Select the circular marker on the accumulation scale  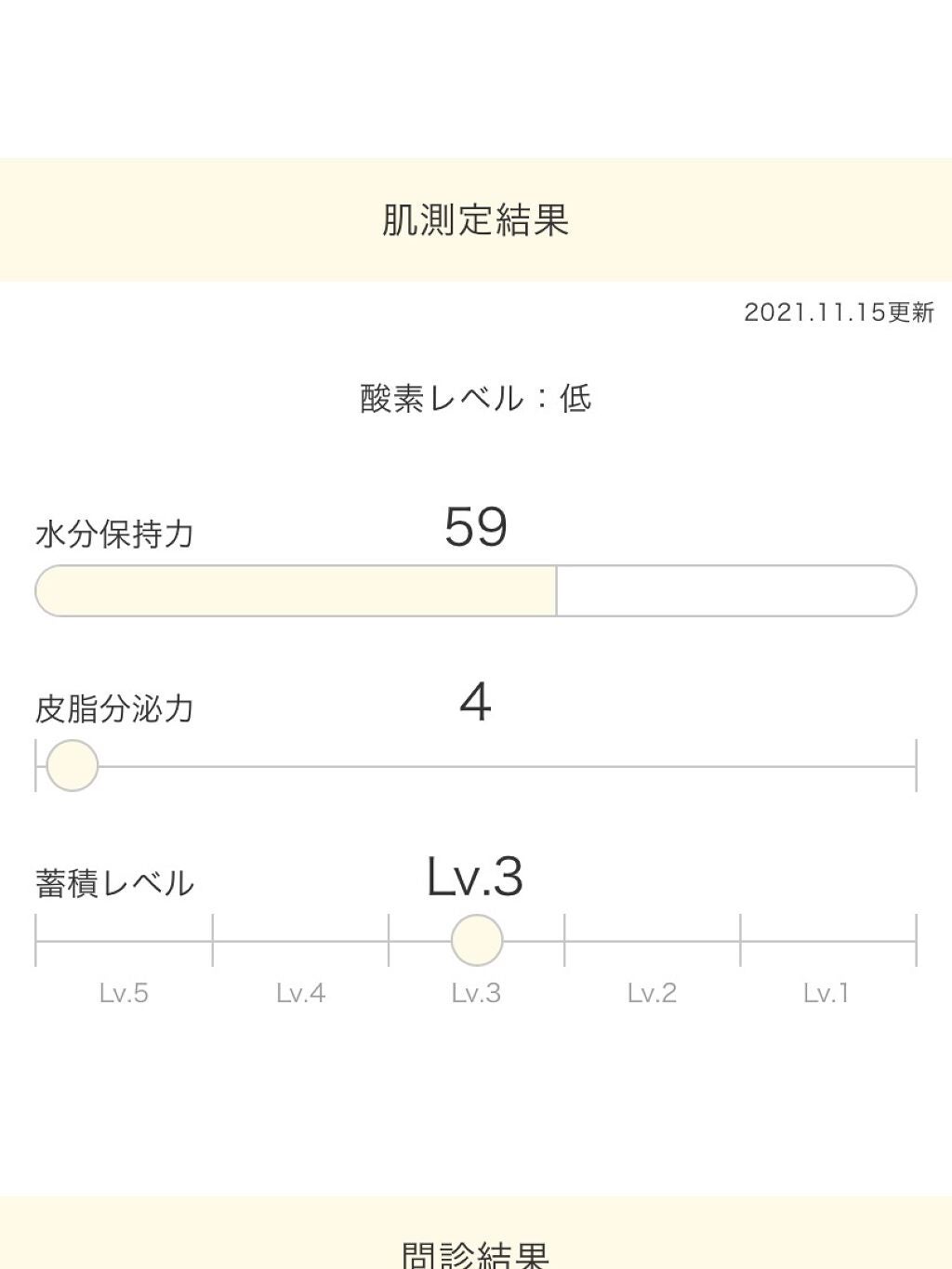477,941
